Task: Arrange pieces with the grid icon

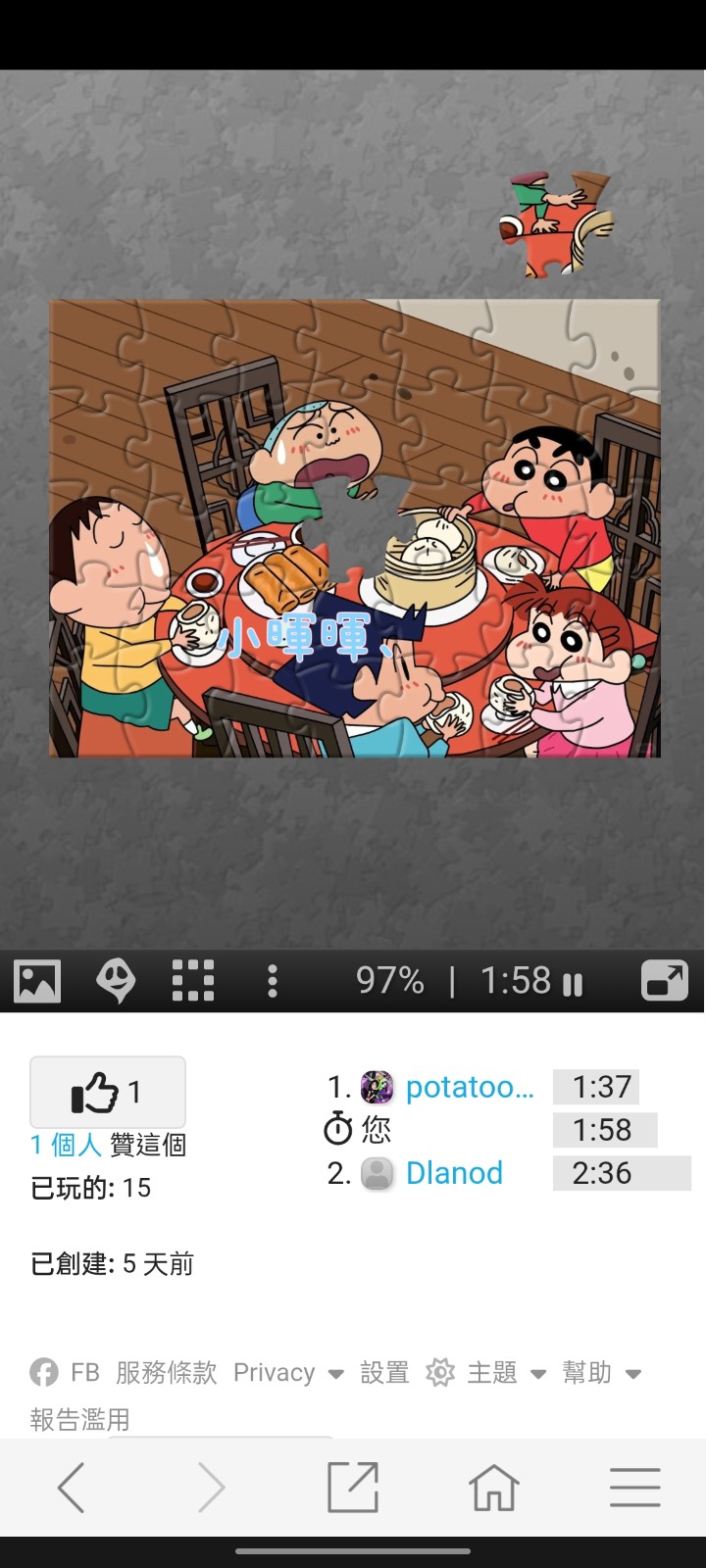Action: coord(193,981)
